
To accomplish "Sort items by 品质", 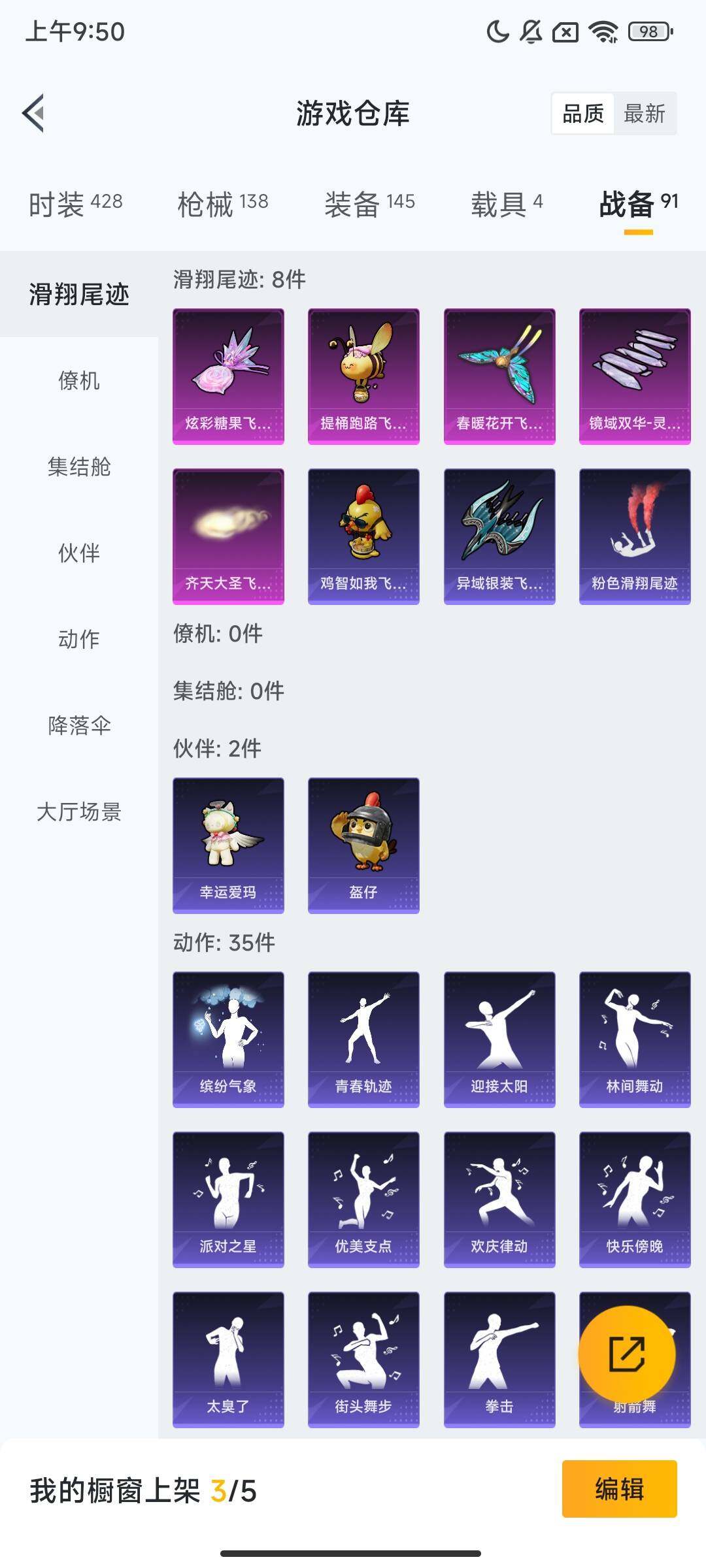I will pos(583,114).
